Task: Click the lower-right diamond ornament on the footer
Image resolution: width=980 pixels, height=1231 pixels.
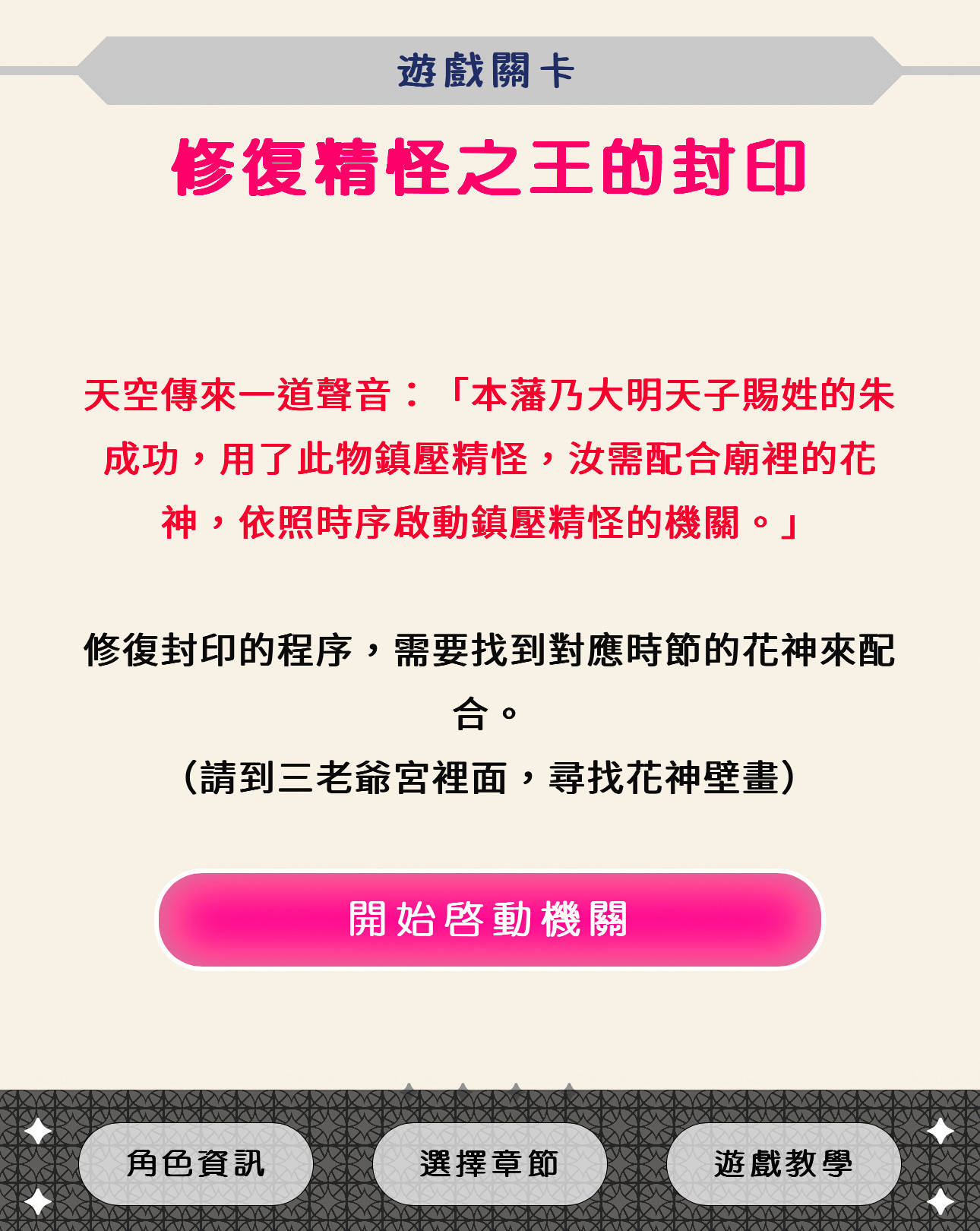Action: tap(942, 1203)
